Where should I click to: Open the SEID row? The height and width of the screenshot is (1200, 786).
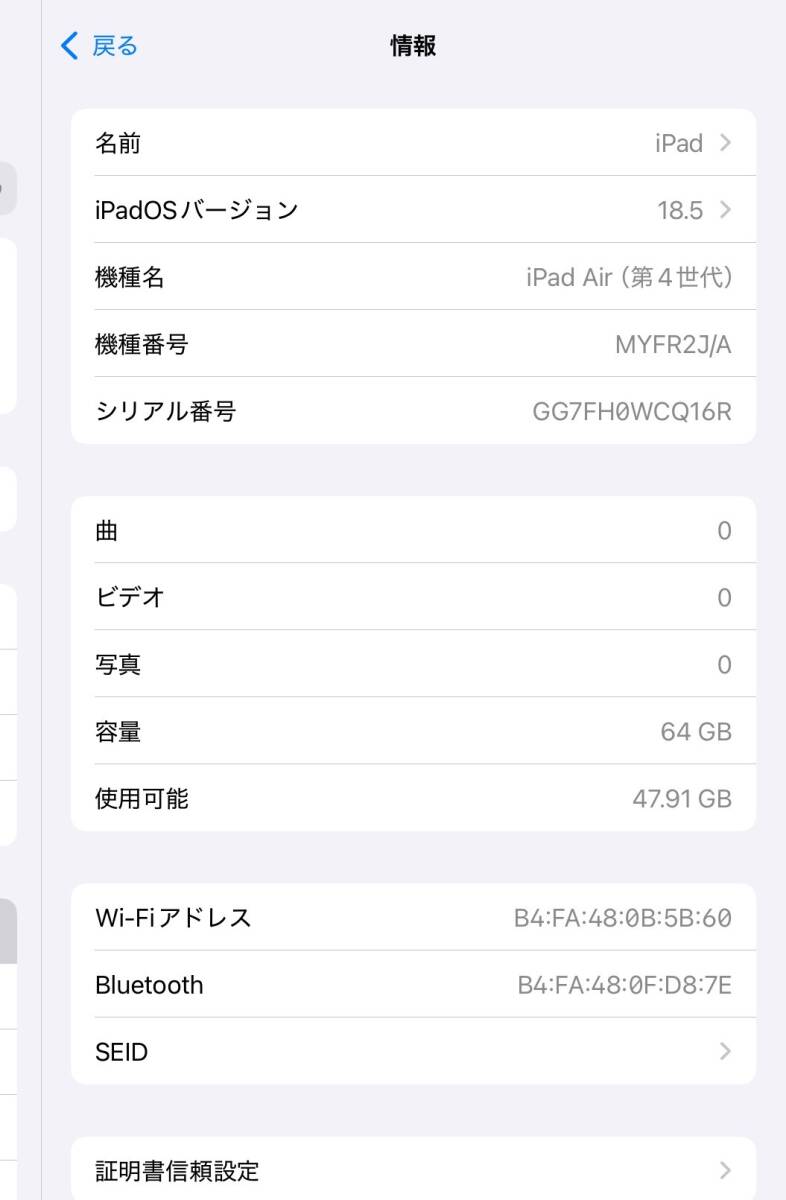pos(413,1052)
